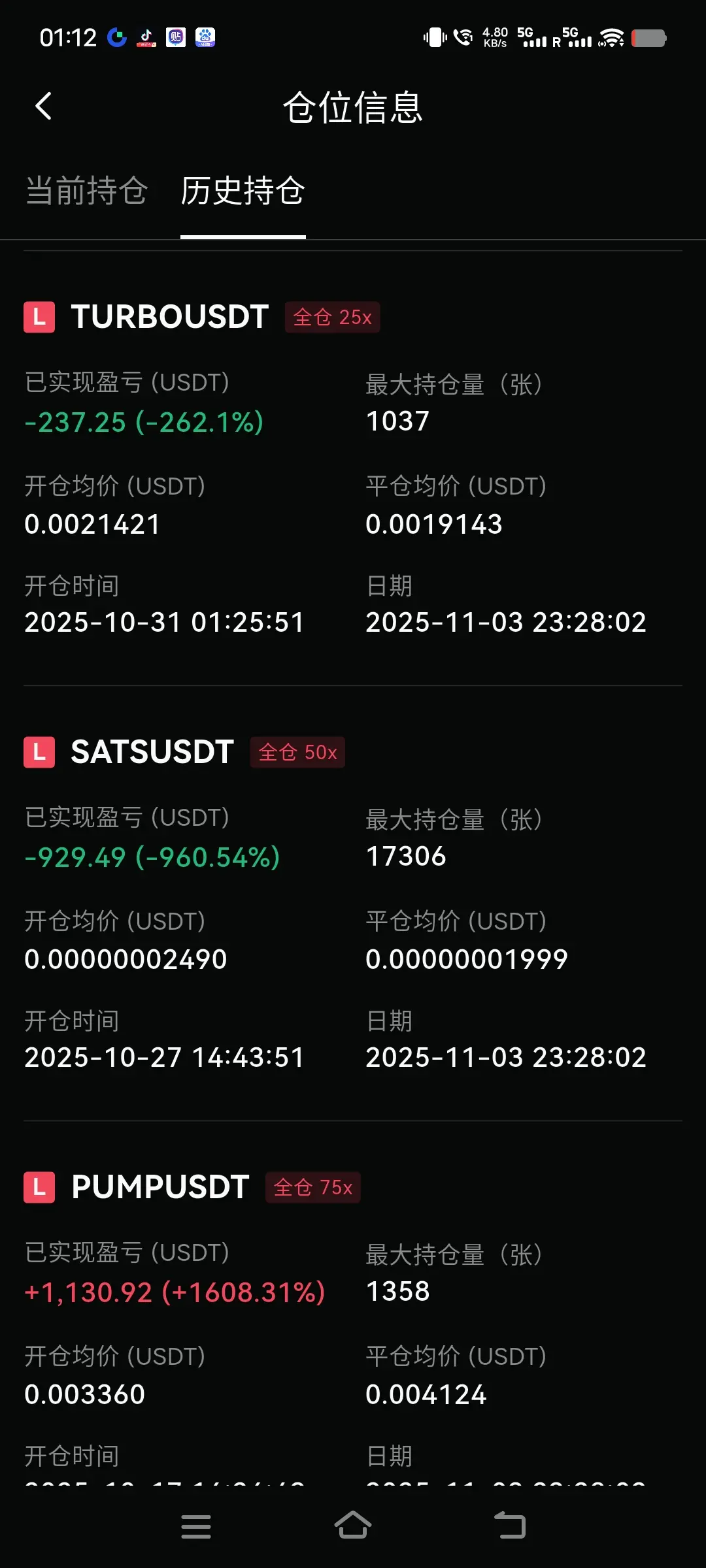Open the SATSUSDT position record

152,752
